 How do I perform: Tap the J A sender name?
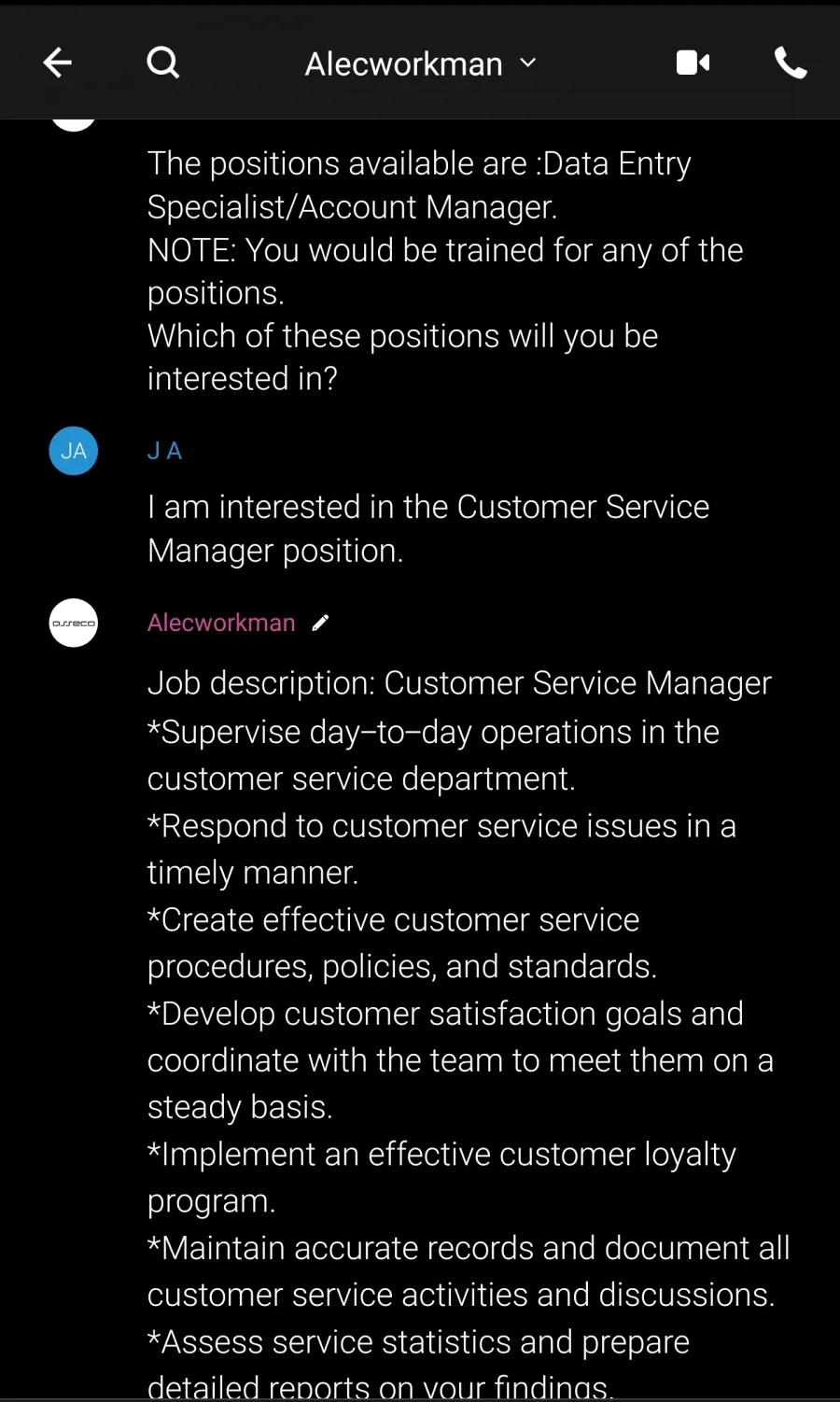(164, 451)
